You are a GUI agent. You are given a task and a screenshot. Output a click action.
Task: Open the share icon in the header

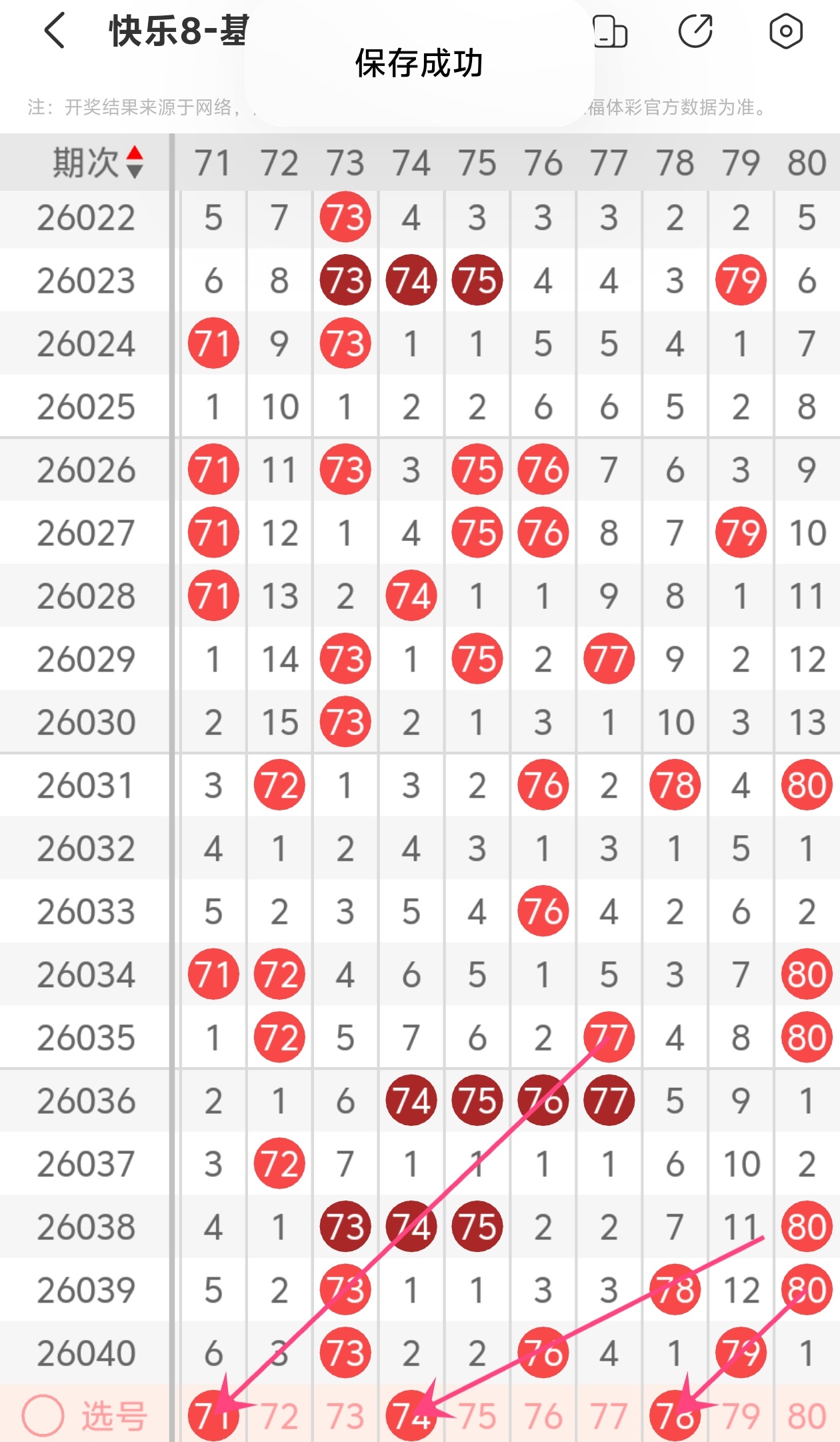[x=695, y=31]
